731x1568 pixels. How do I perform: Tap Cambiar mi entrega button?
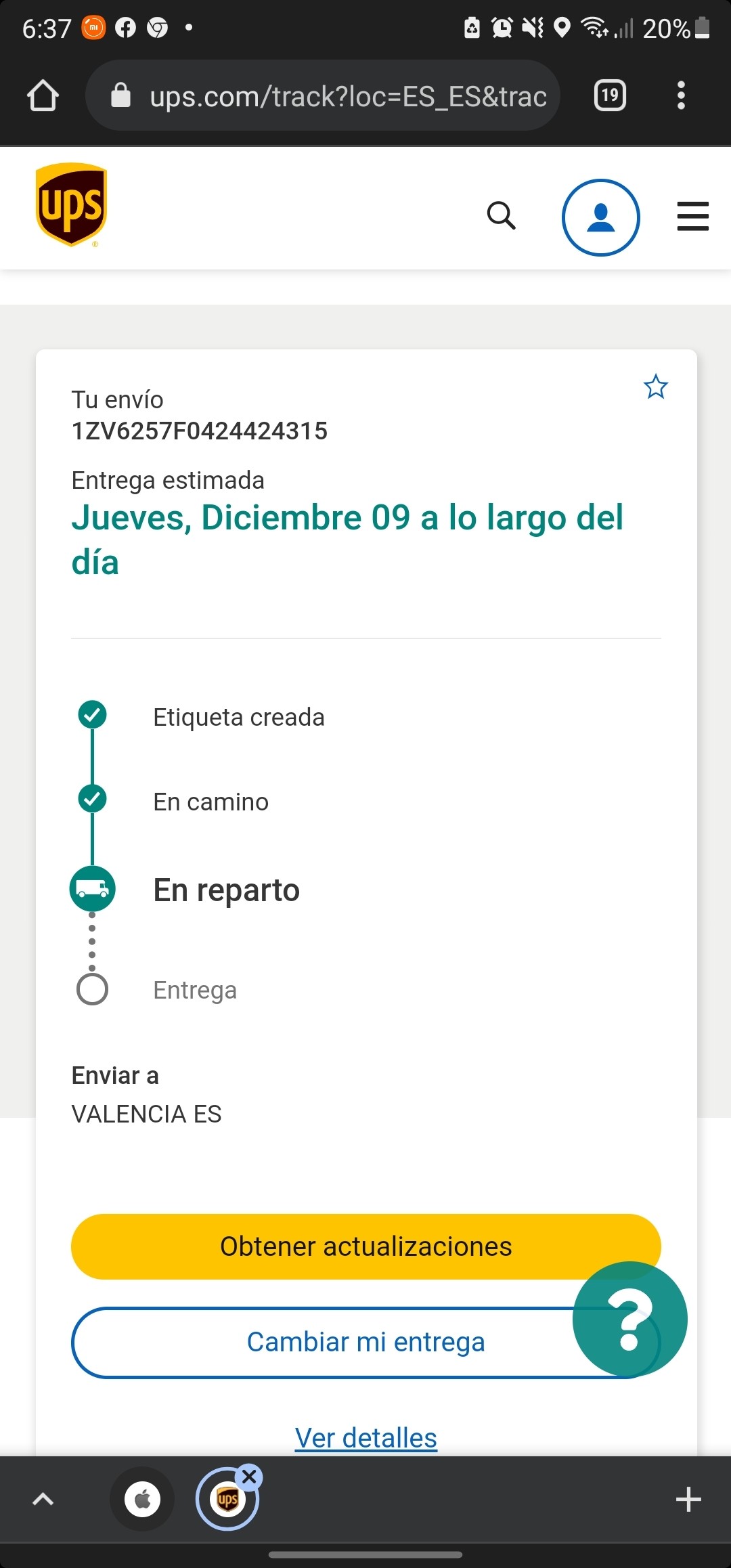point(366,1343)
